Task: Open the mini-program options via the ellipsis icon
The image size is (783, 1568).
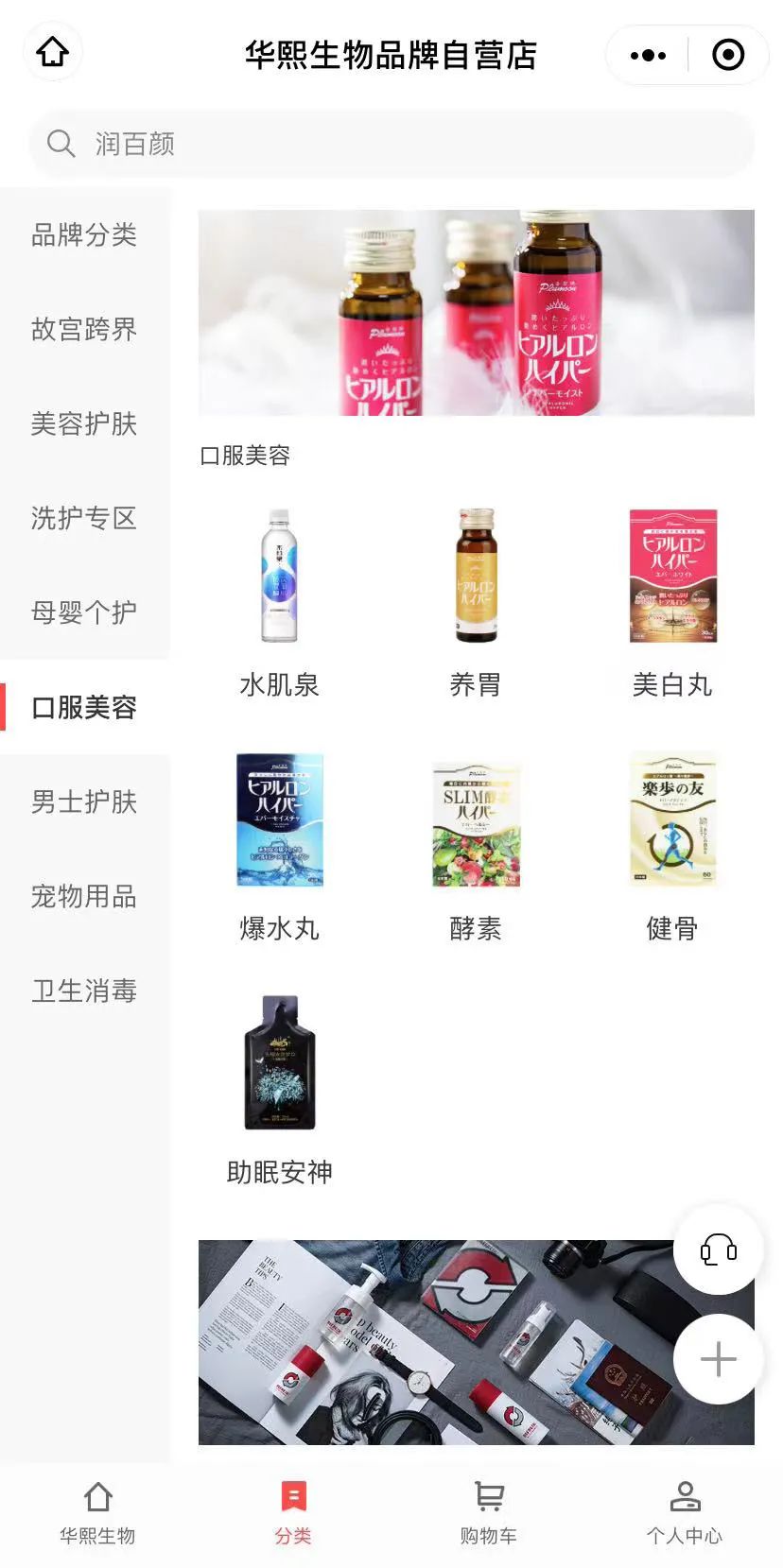Action: (647, 54)
